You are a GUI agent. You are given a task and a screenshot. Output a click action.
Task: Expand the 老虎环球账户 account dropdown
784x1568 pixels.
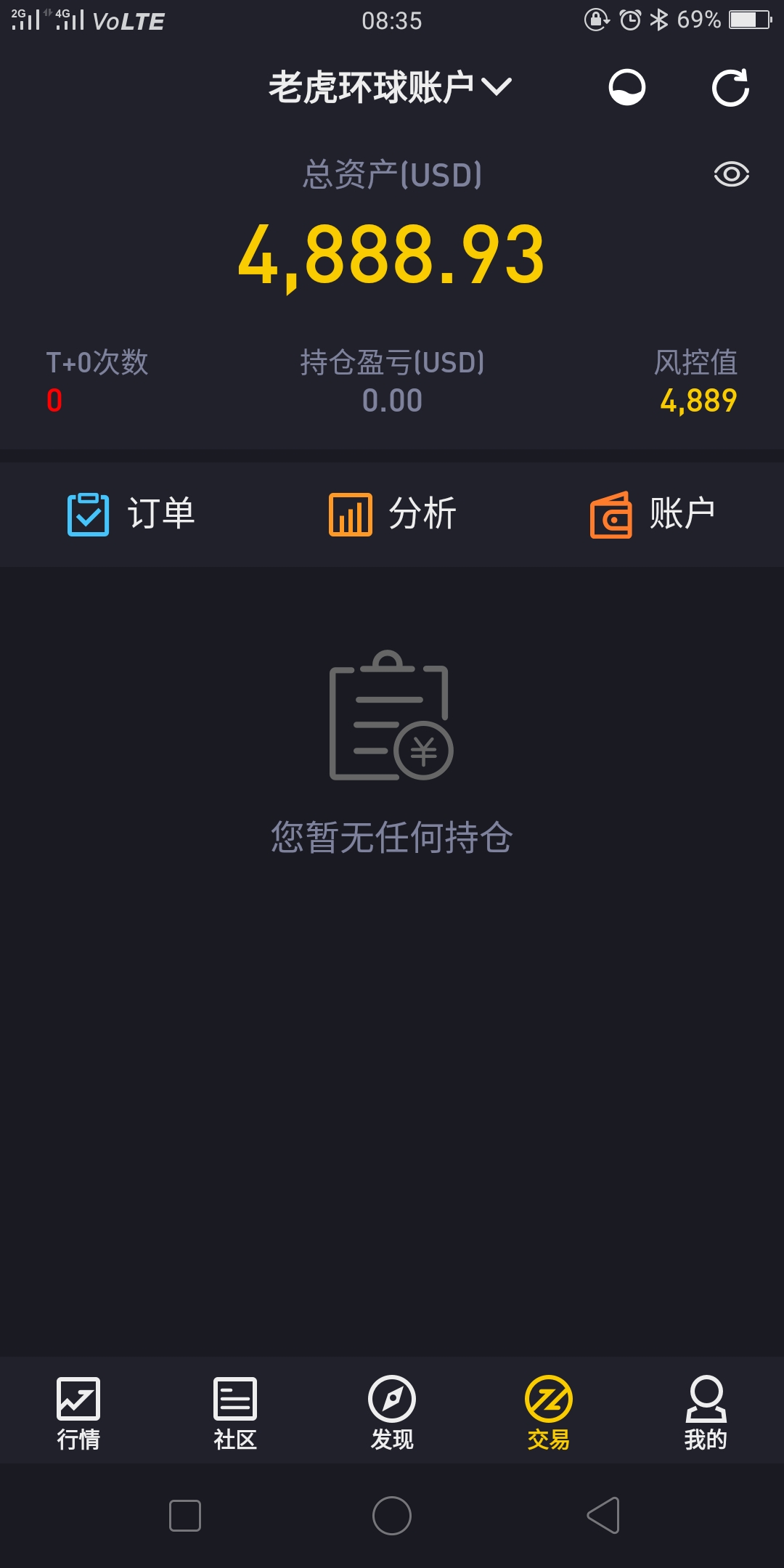(x=391, y=88)
